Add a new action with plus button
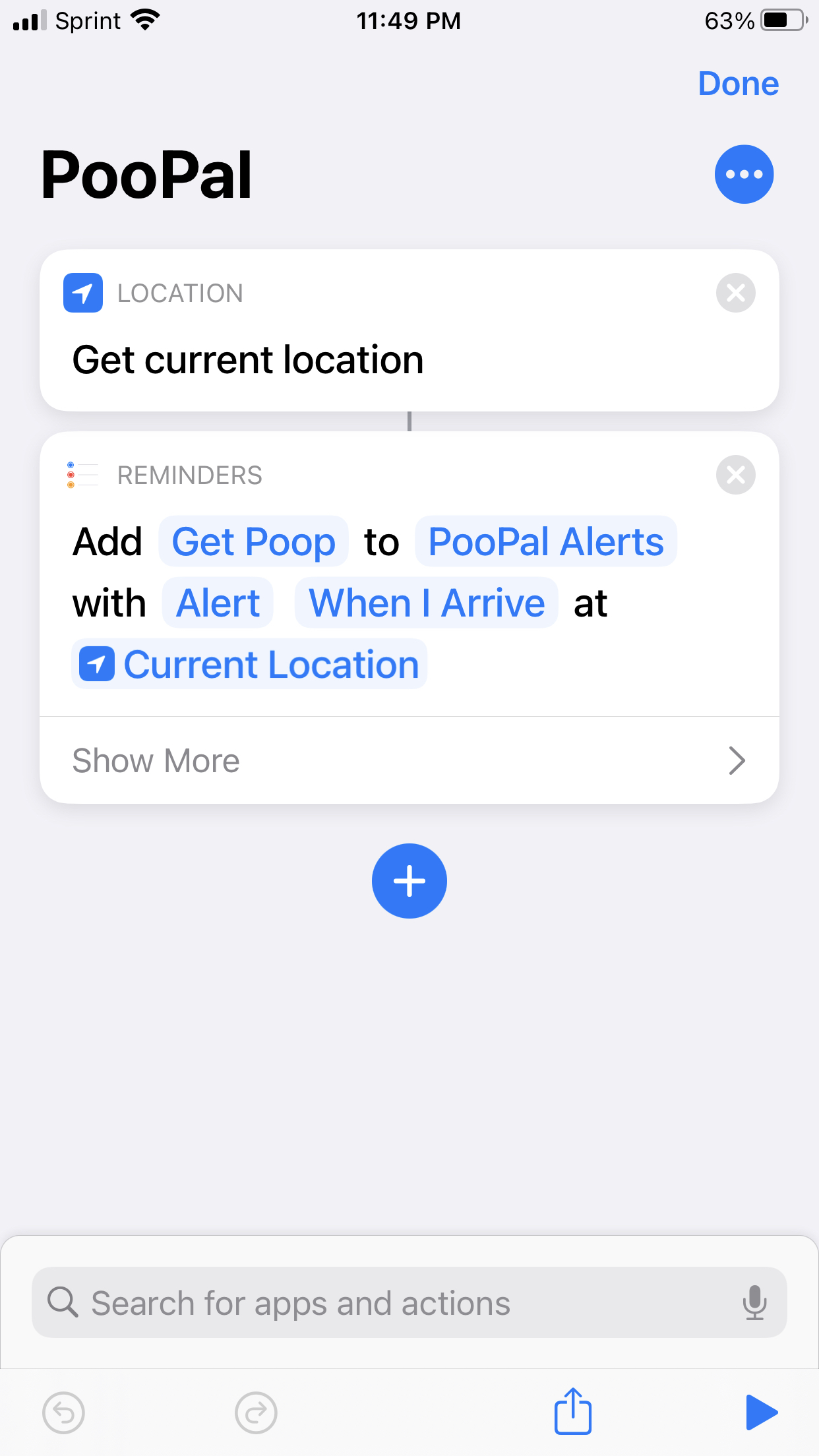This screenshot has height=1456, width=819. [409, 881]
